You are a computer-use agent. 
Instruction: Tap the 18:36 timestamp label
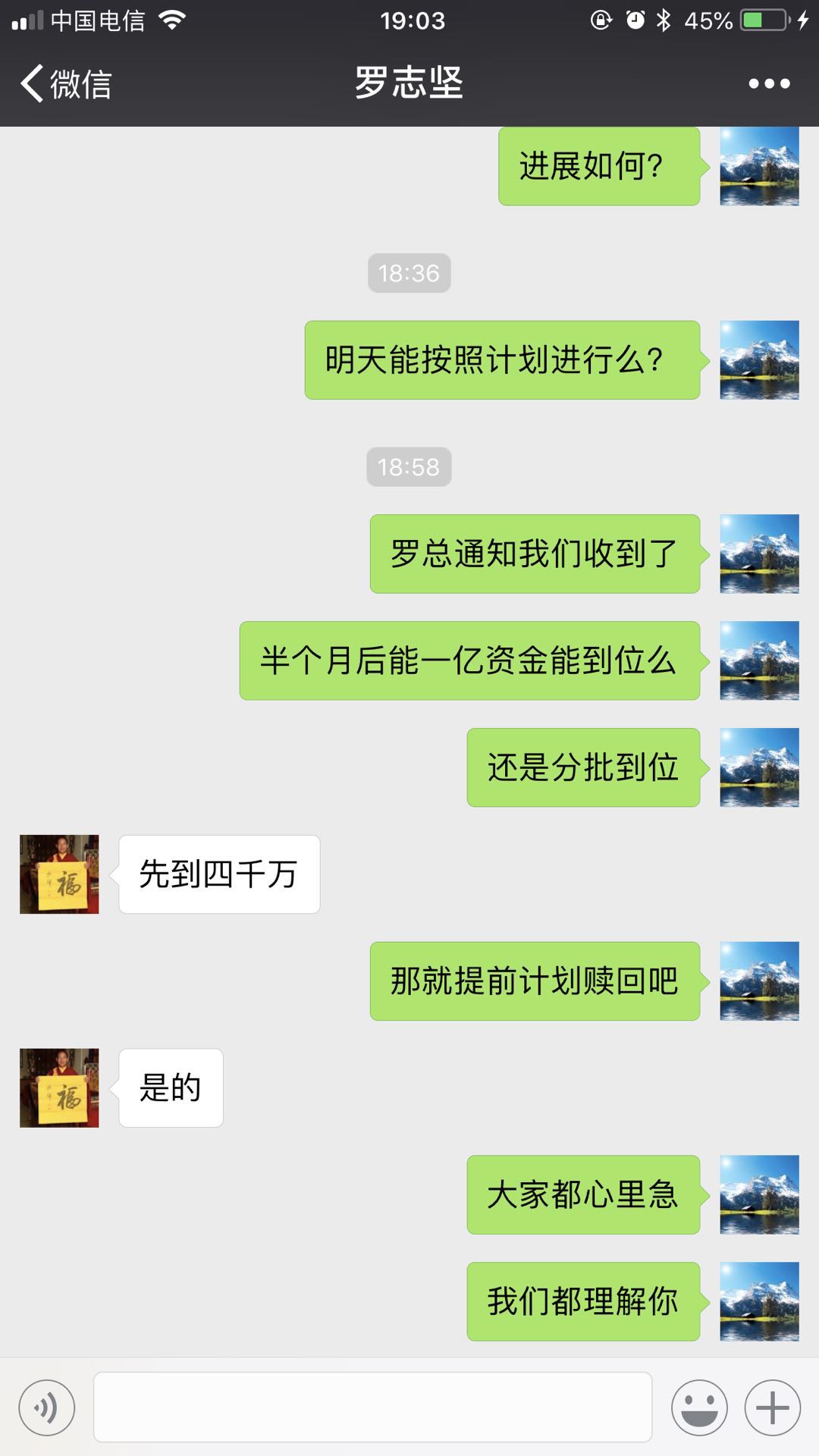click(409, 275)
